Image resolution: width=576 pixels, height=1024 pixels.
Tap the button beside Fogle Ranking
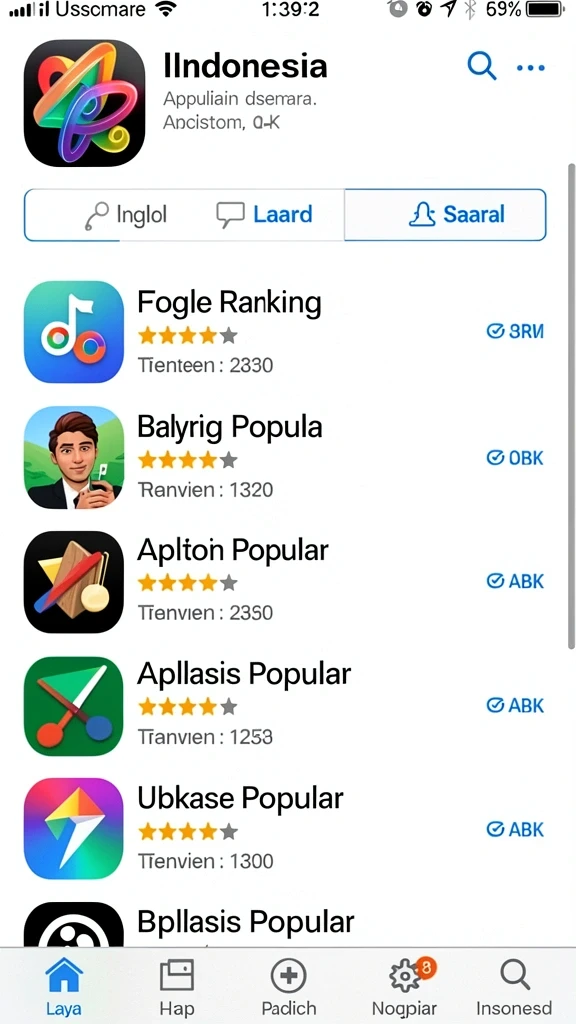coord(515,332)
